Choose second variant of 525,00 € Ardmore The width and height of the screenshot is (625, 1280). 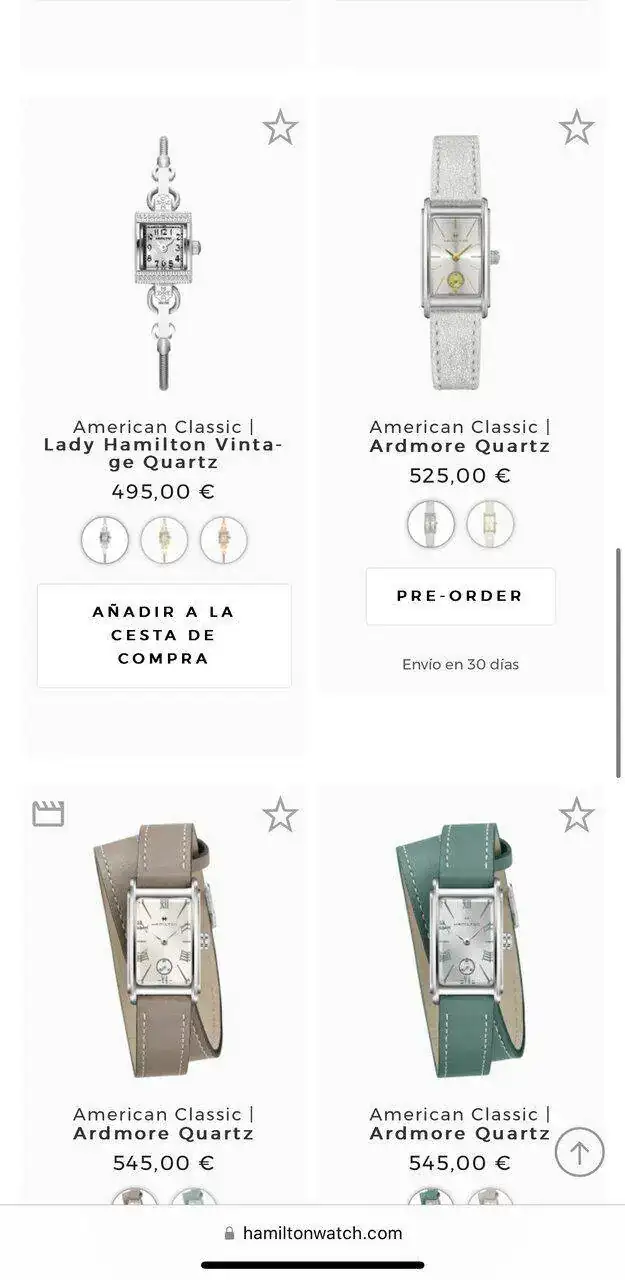[490, 524]
